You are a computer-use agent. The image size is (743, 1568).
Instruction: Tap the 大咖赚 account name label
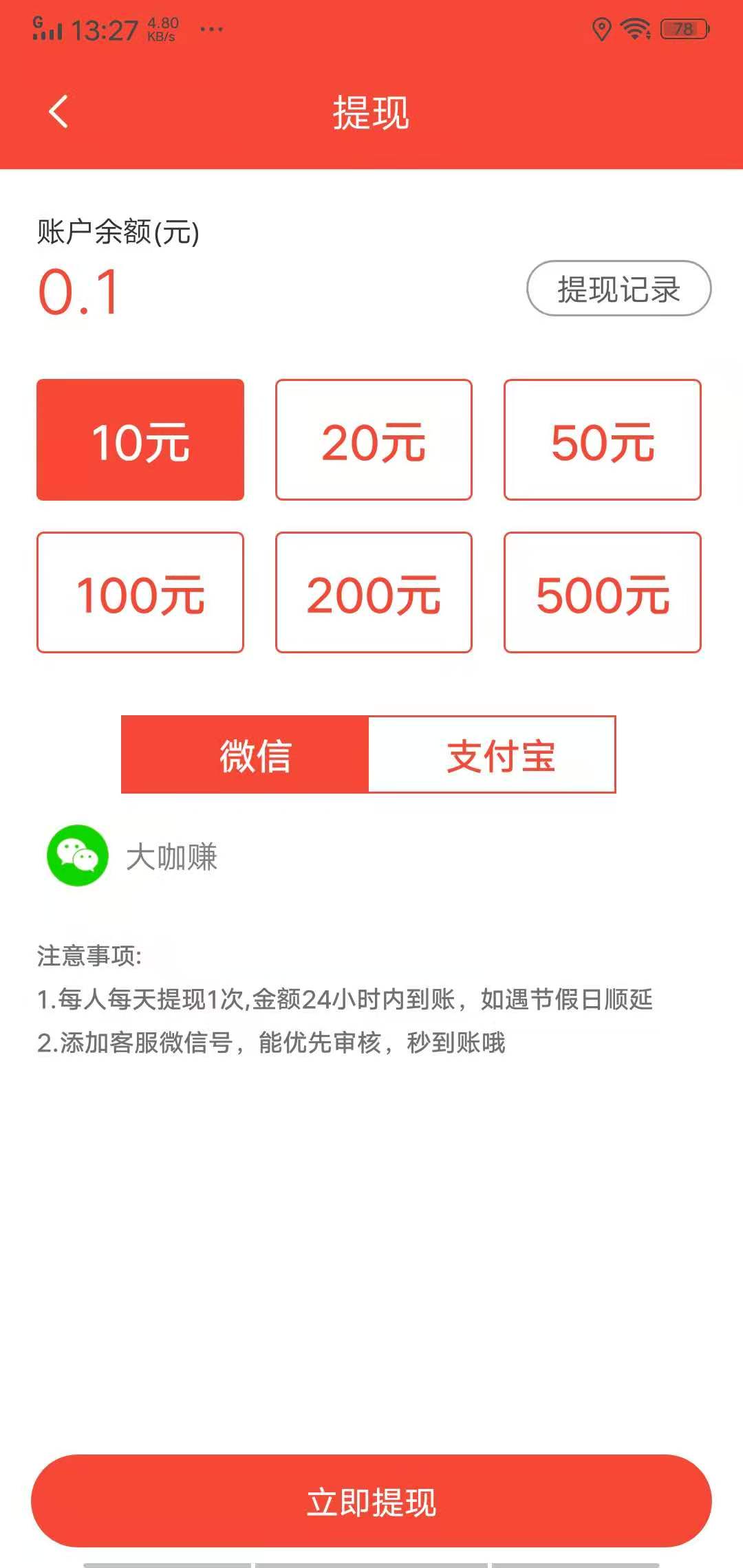point(172,857)
